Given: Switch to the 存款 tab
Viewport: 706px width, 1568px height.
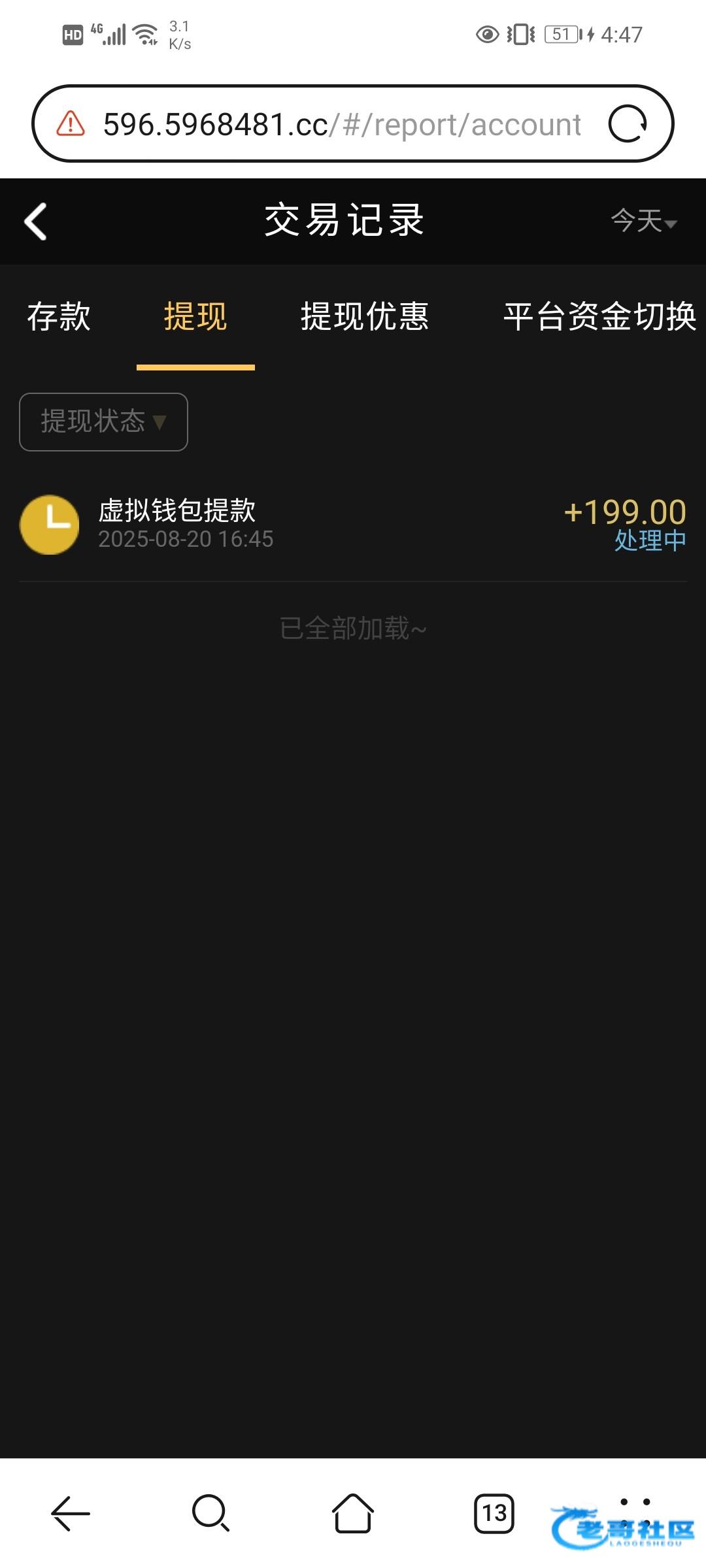Looking at the screenshot, I should 59,317.
